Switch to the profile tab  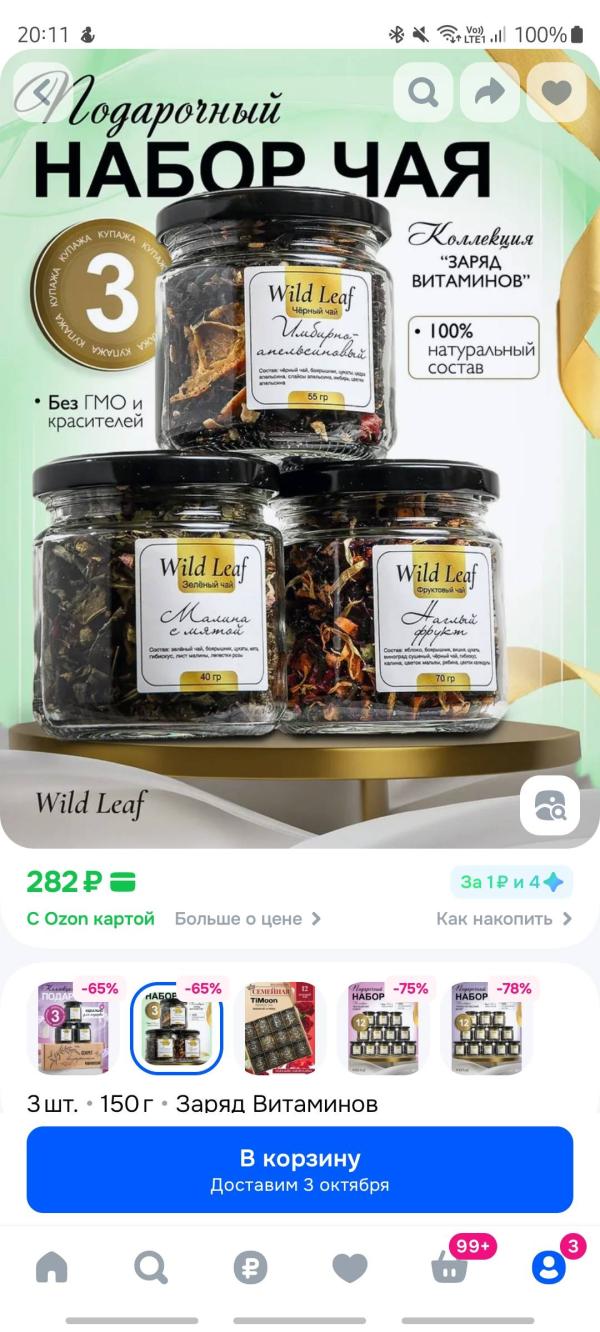point(548,1268)
